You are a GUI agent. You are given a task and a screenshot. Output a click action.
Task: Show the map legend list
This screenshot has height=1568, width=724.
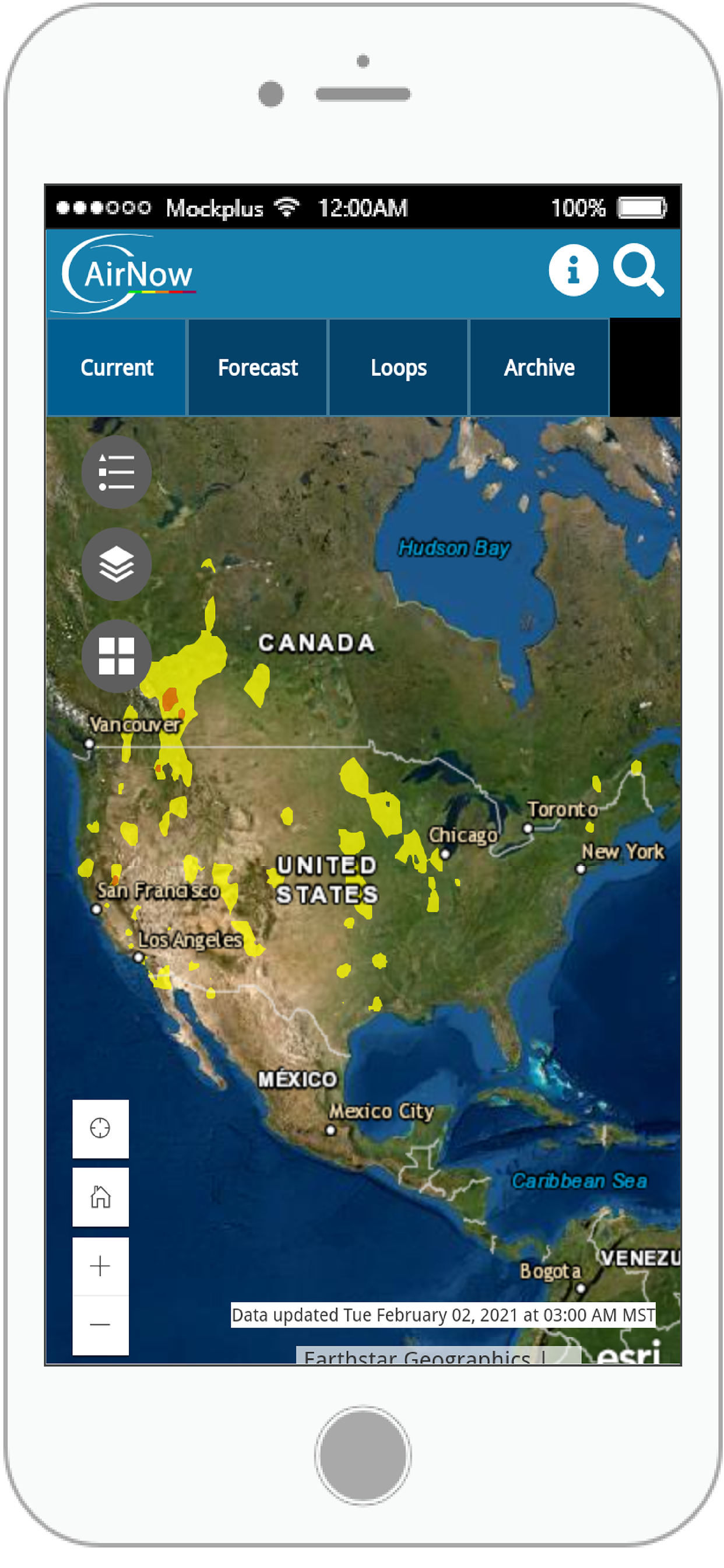[116, 472]
